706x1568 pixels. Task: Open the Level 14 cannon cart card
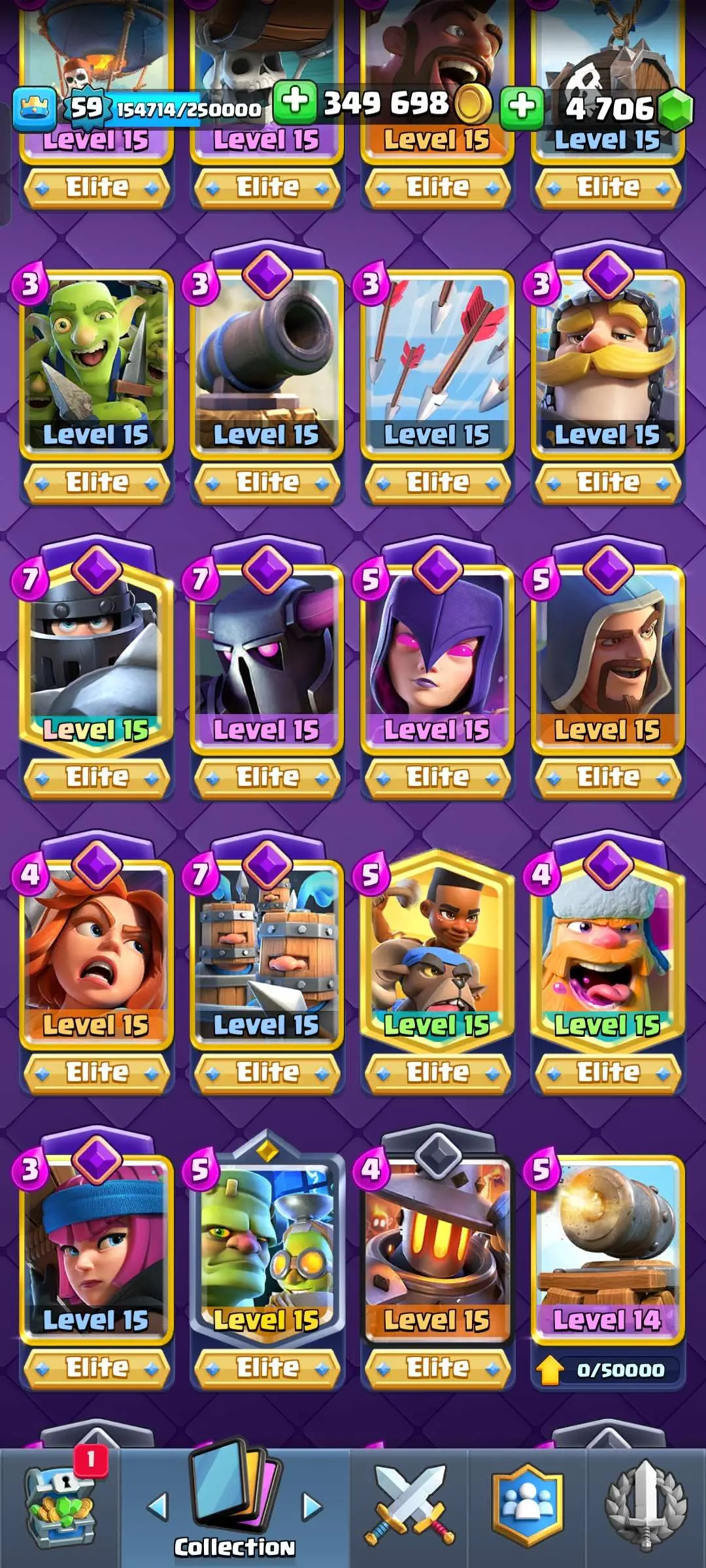tap(607, 1248)
